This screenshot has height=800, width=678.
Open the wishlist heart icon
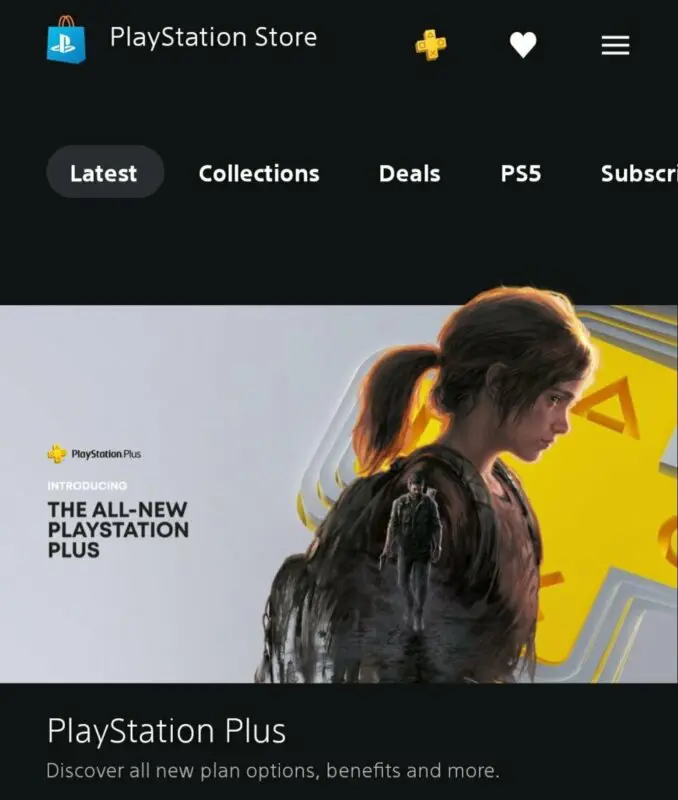523,45
